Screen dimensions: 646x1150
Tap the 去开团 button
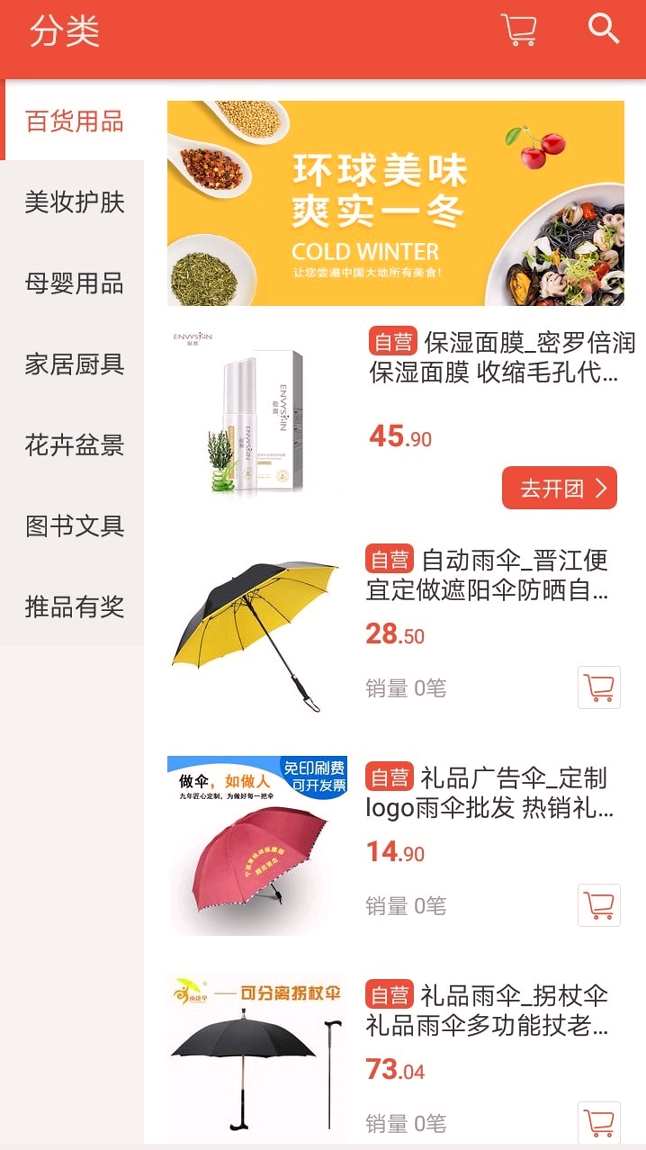pyautogui.click(x=559, y=488)
